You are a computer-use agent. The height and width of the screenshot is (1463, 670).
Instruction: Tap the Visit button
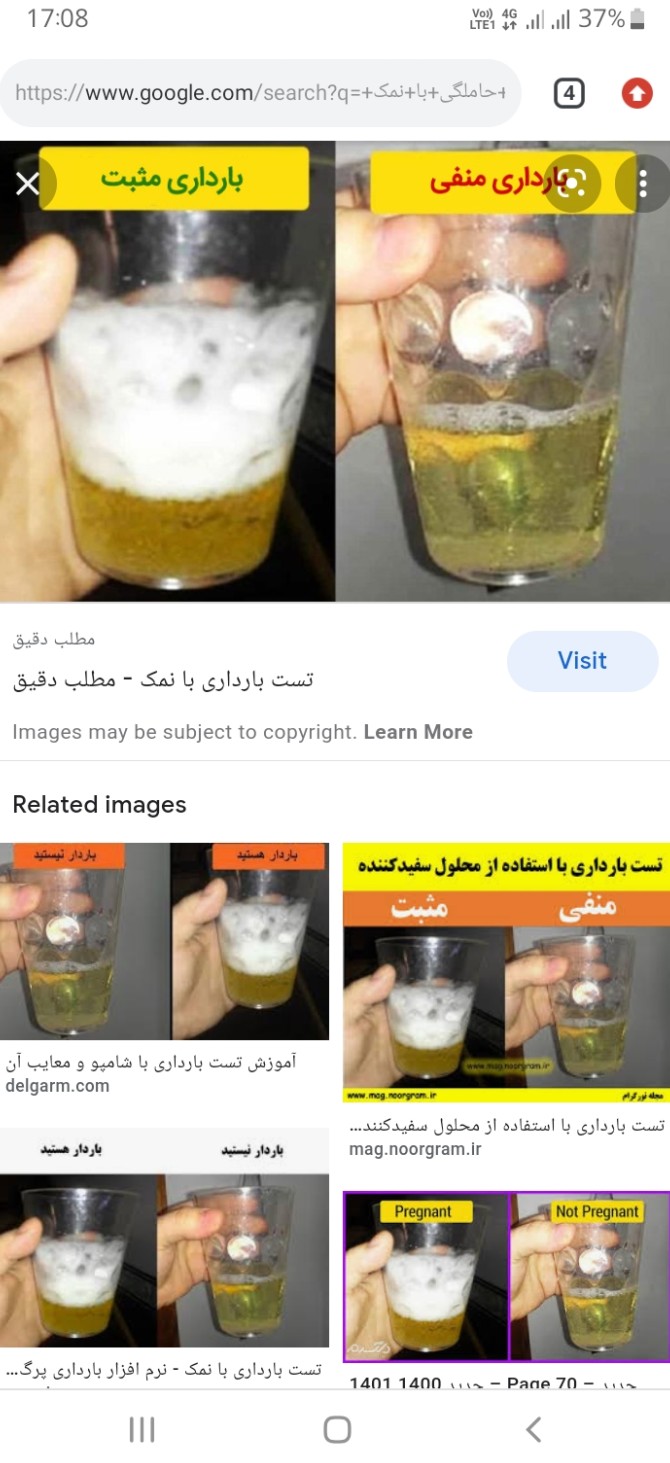582,661
